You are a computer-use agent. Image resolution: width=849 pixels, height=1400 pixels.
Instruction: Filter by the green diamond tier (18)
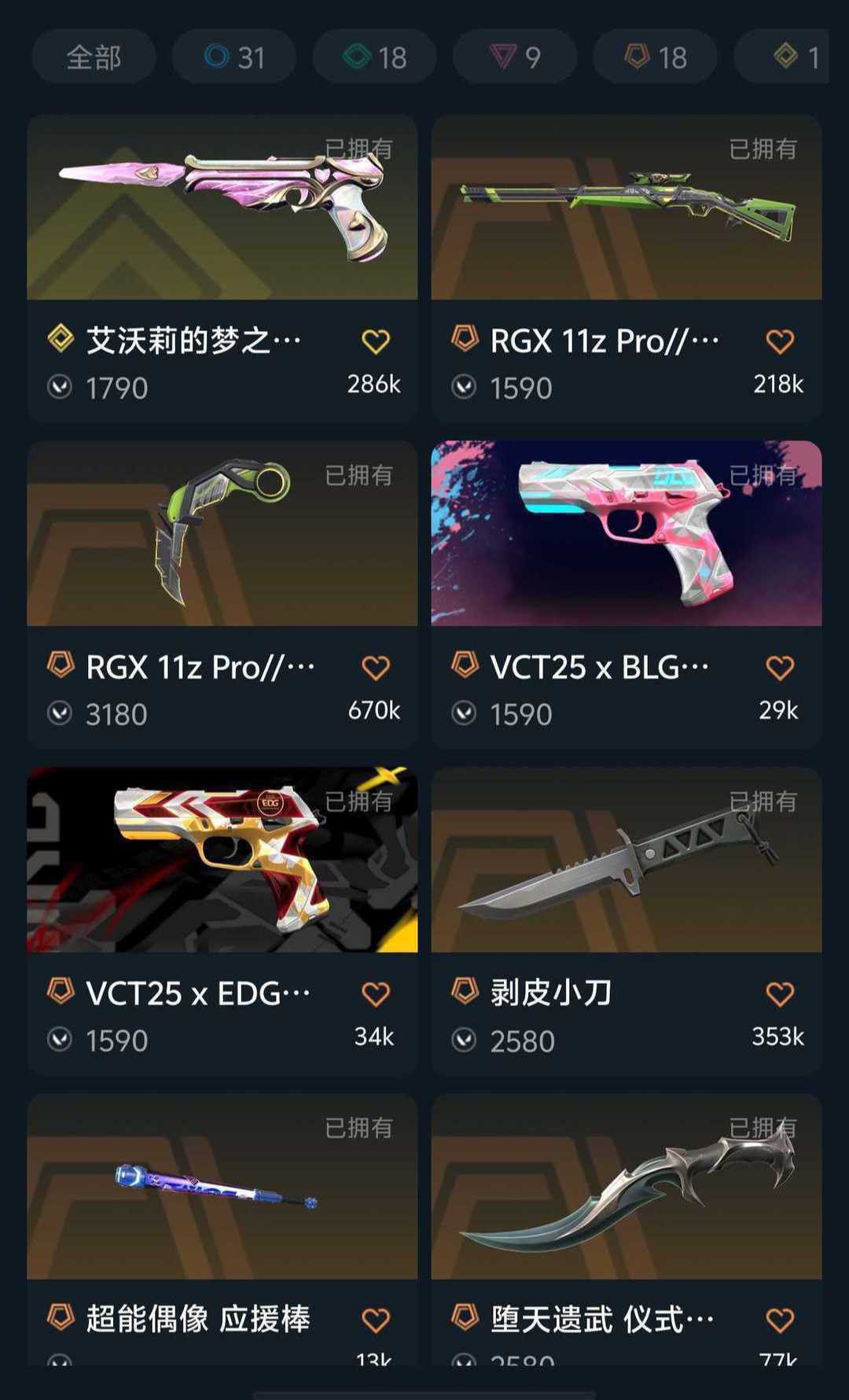374,57
